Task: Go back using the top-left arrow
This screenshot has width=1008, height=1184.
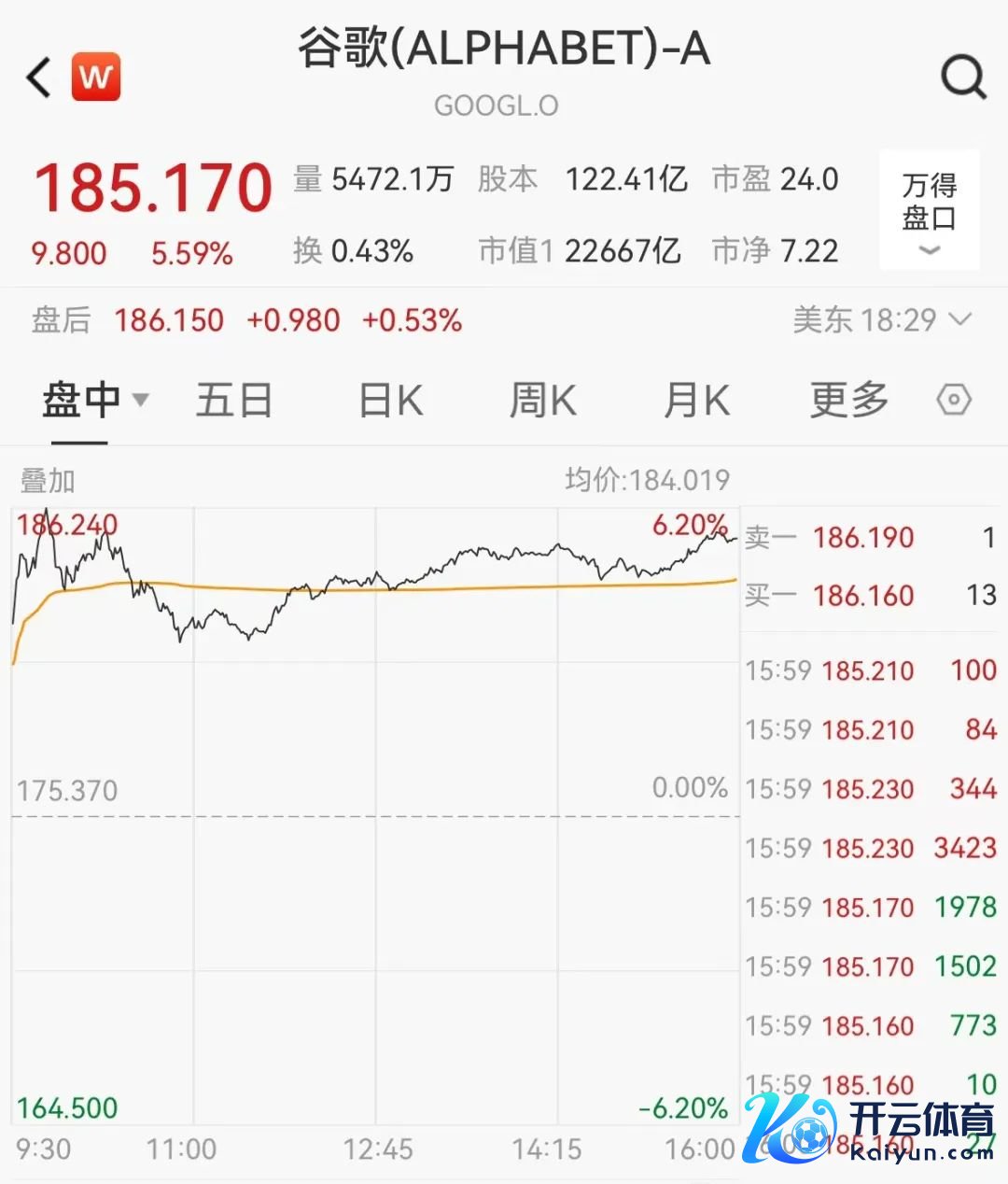Action: (39, 77)
